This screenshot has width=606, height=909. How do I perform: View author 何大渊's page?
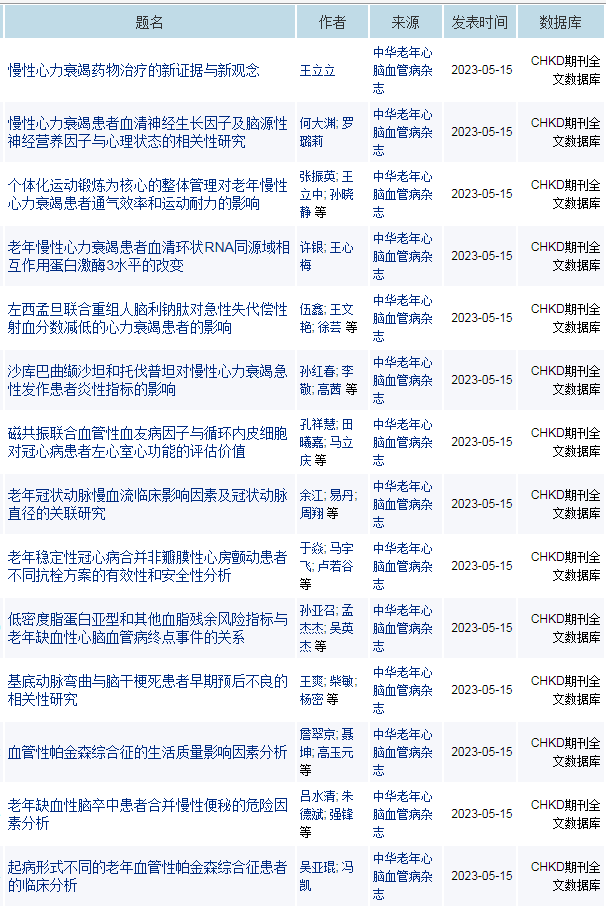317,123
